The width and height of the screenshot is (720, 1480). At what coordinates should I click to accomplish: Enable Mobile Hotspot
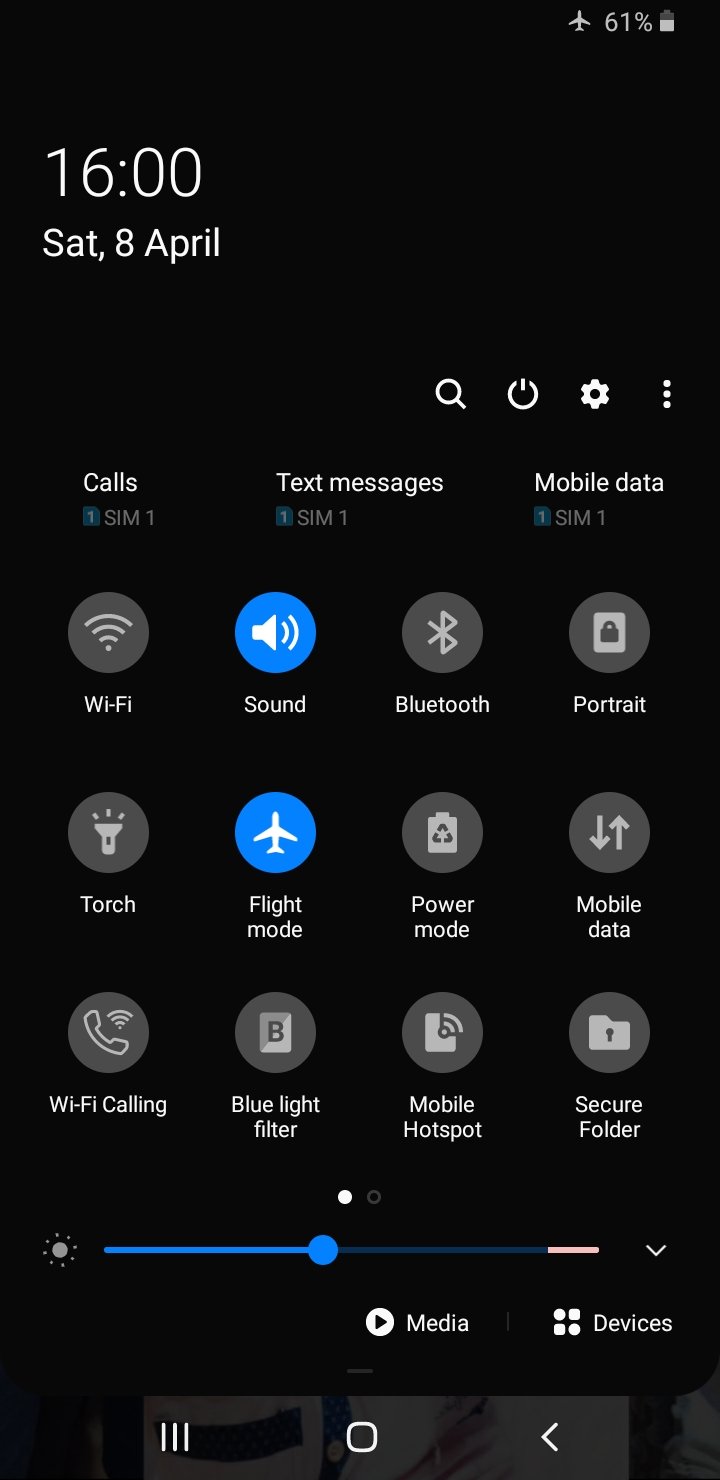point(442,1033)
